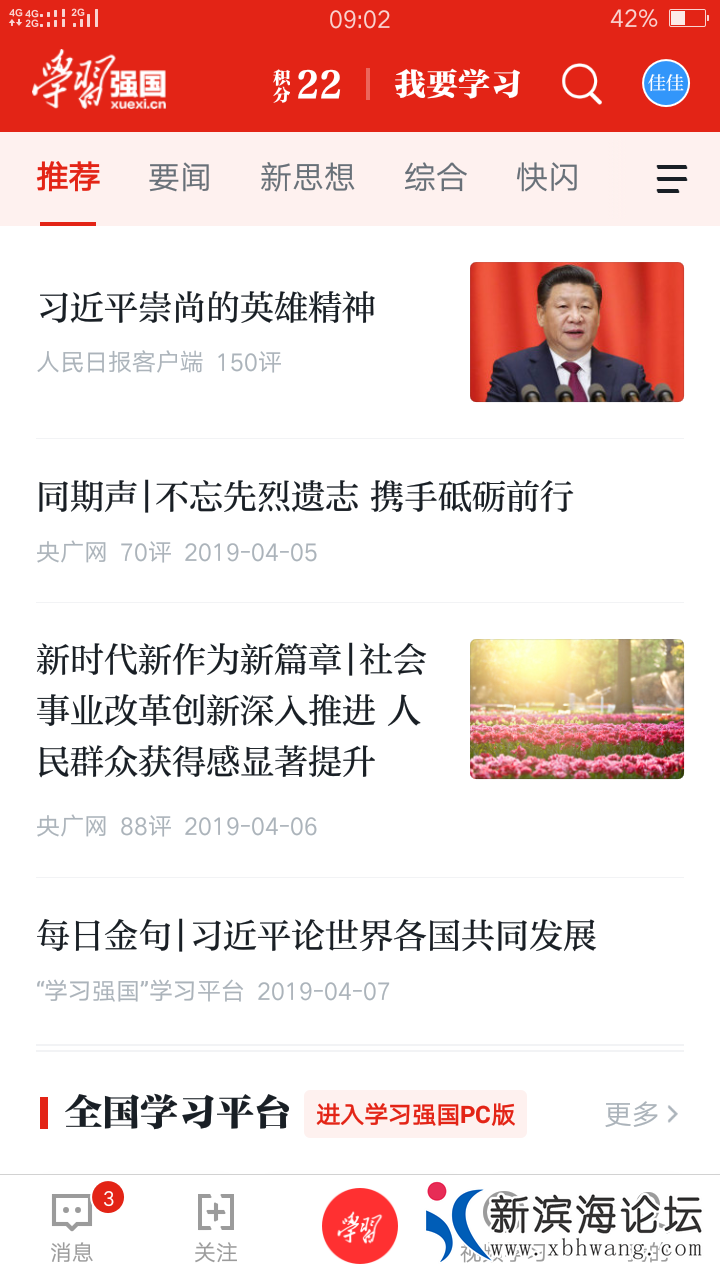This screenshot has height=1280, width=720.
Task: Open the search icon
Action: coord(581,84)
